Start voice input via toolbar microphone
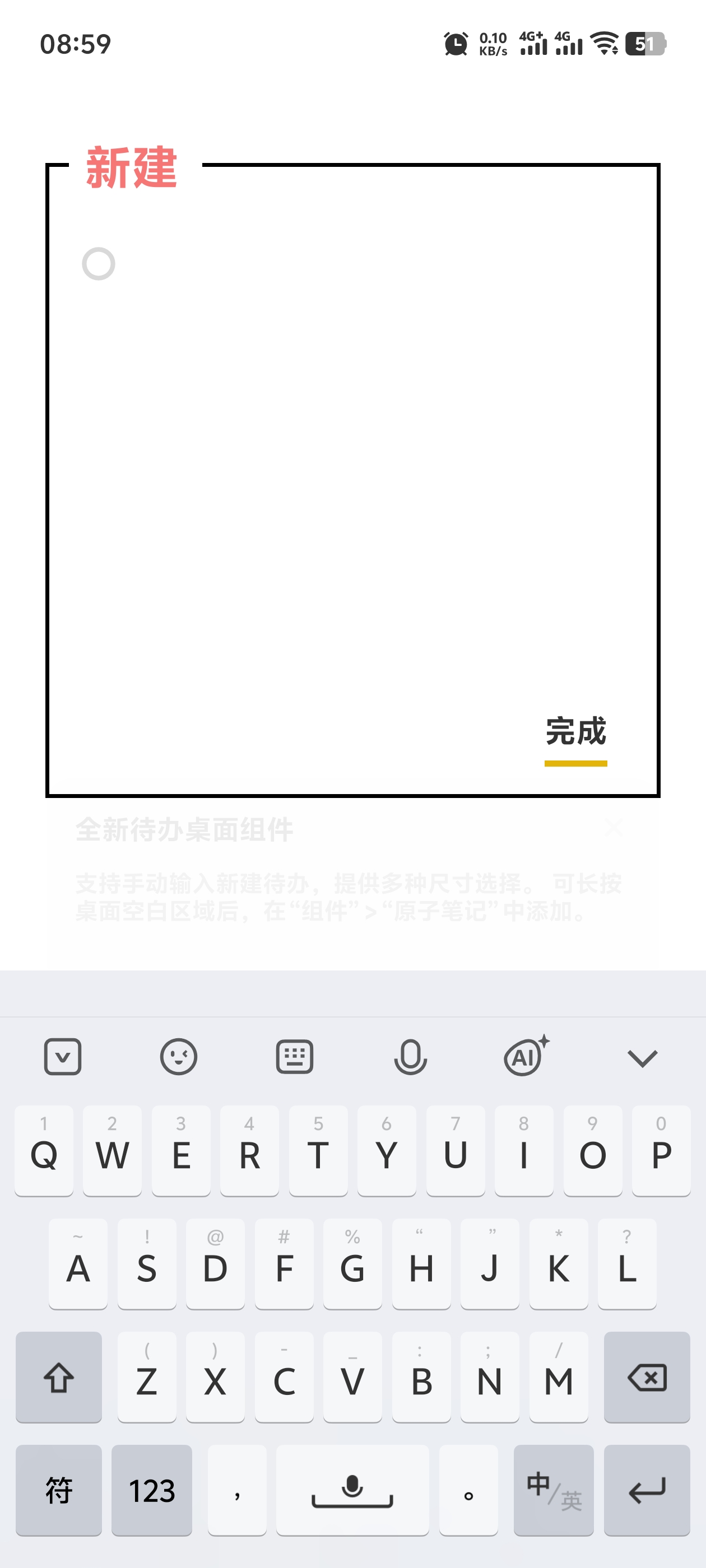 pyautogui.click(x=410, y=1057)
